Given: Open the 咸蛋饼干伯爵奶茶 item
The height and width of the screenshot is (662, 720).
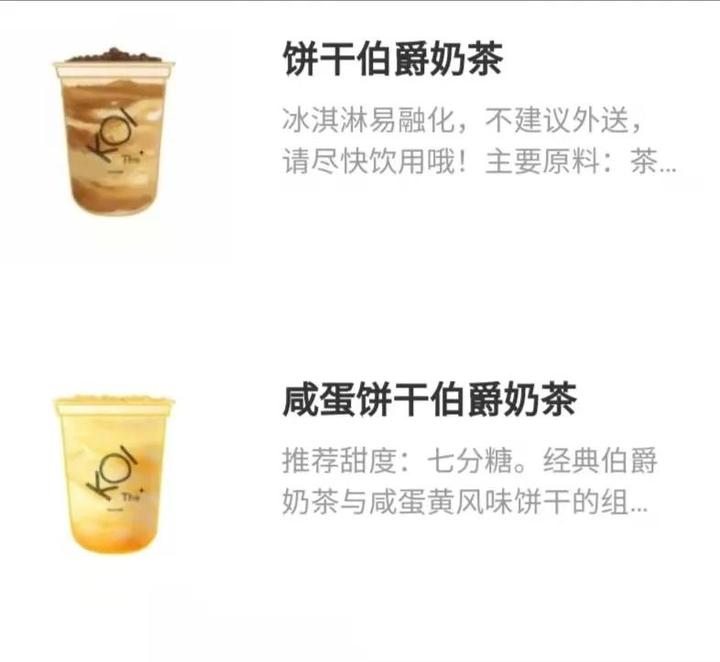Looking at the screenshot, I should tap(430, 402).
